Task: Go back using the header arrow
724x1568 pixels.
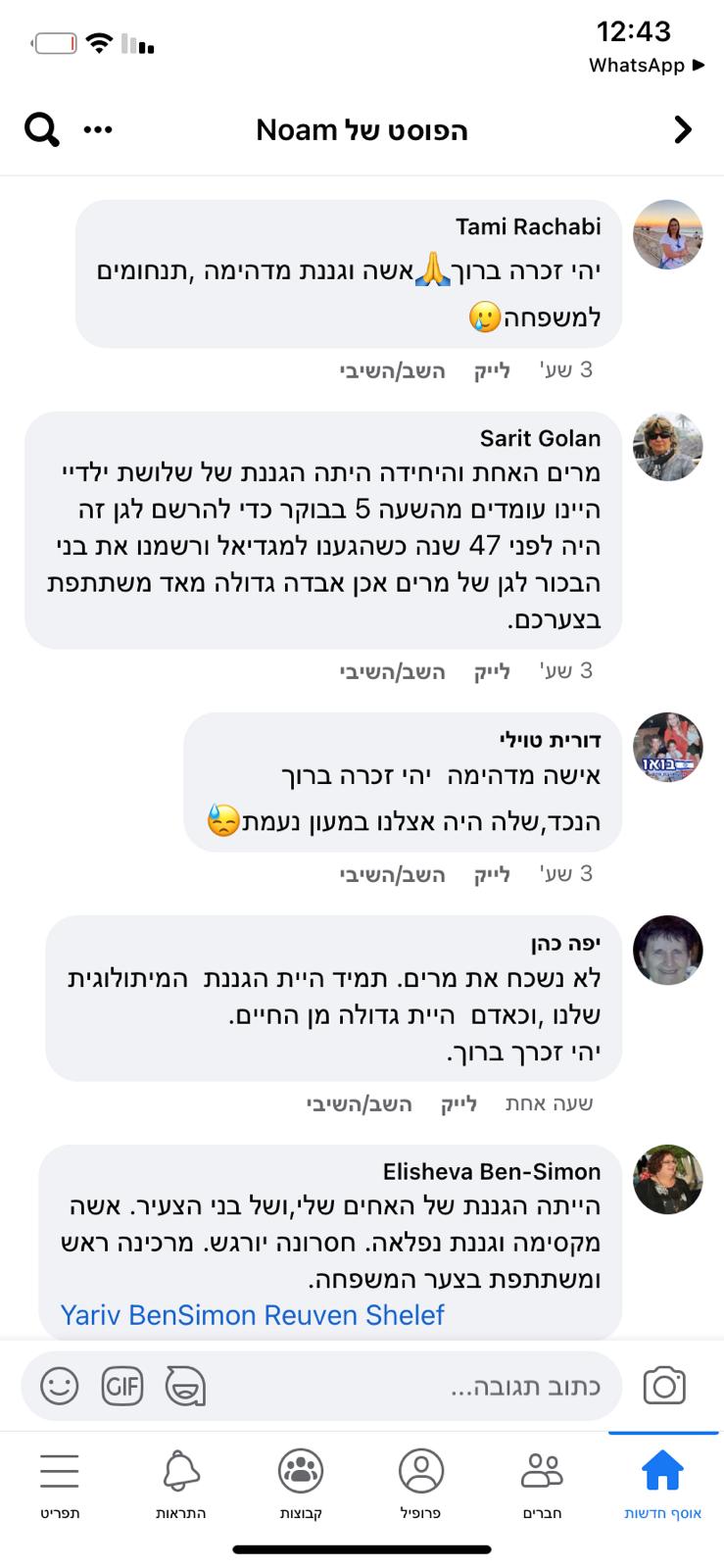Action: pos(683,129)
